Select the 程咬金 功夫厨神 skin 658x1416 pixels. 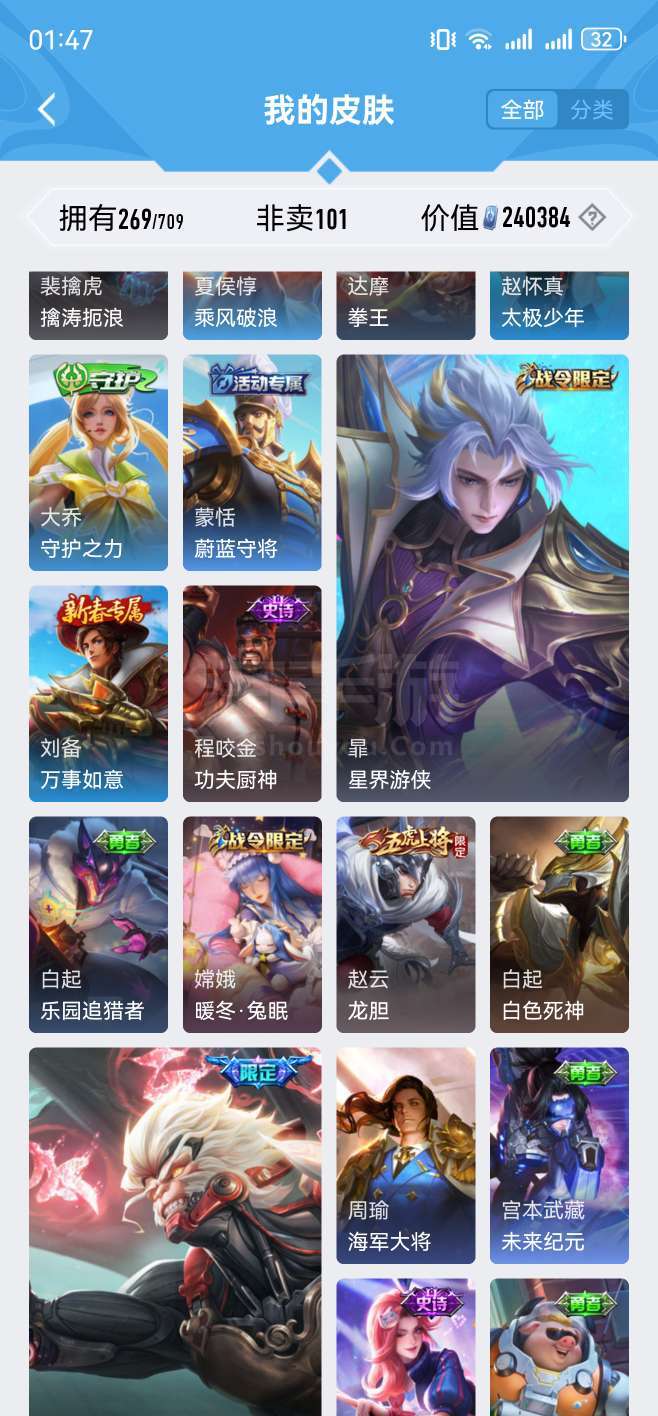(252, 693)
